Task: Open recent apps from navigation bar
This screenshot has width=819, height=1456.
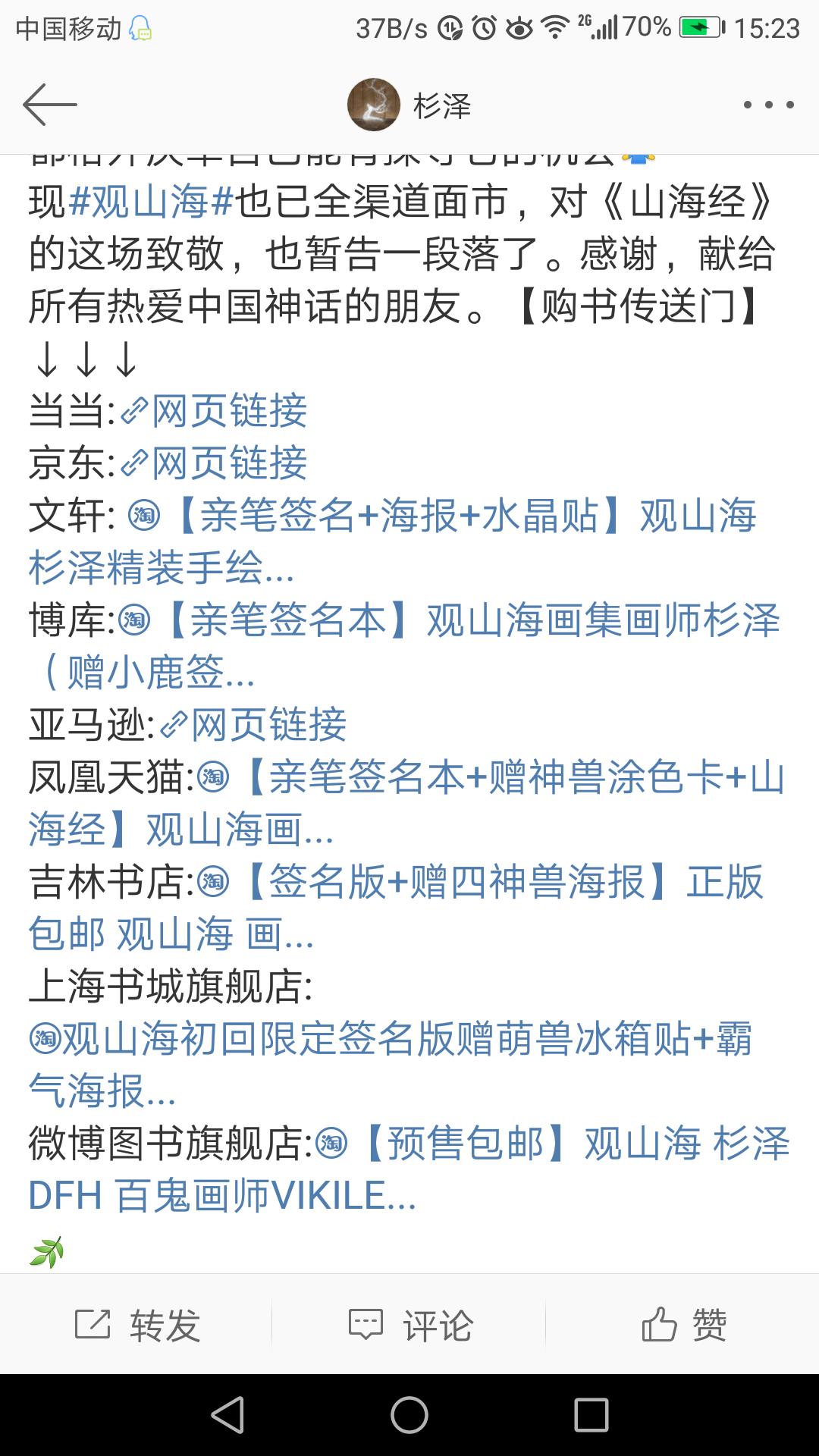Action: click(x=591, y=1415)
